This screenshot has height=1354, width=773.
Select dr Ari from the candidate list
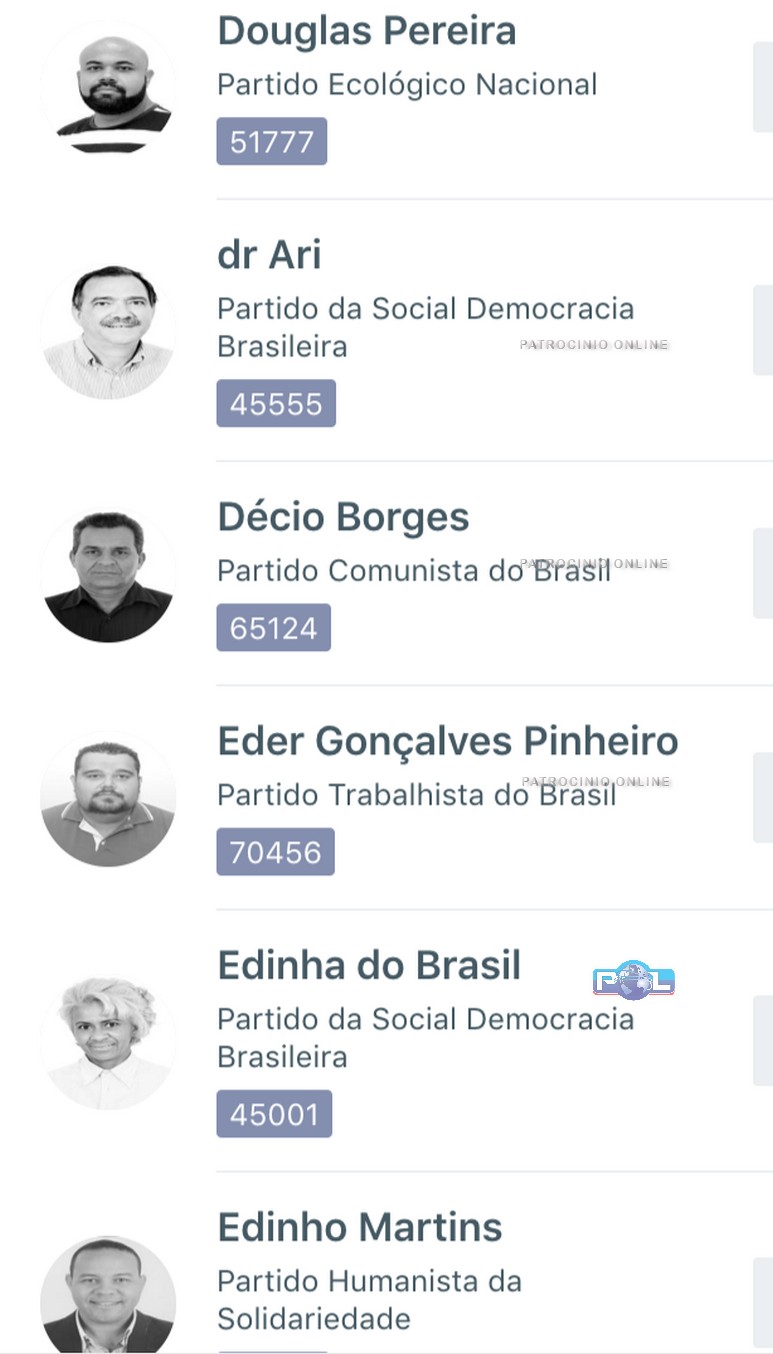[270, 255]
